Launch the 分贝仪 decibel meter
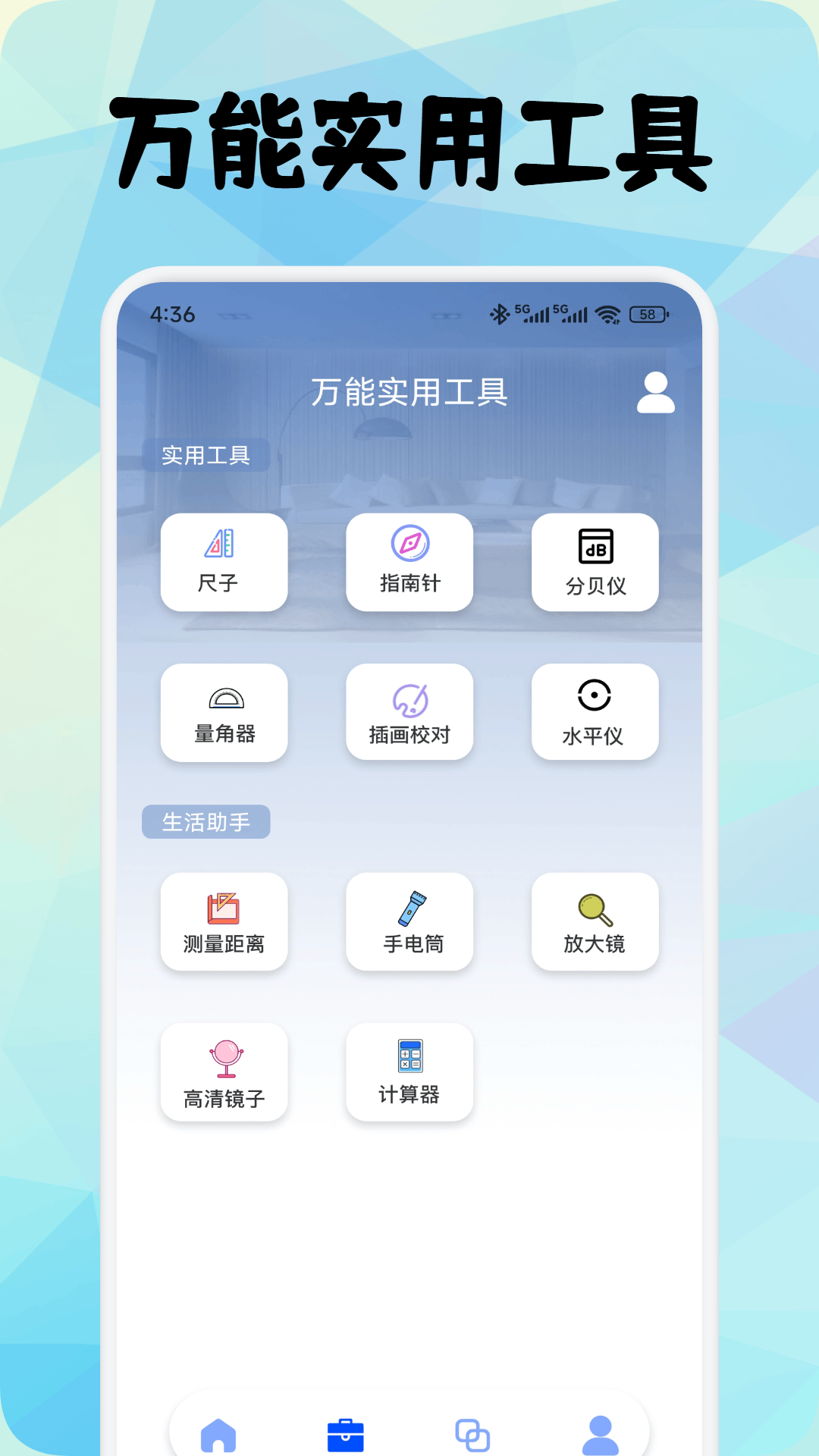Viewport: 819px width, 1456px height. pos(595,562)
